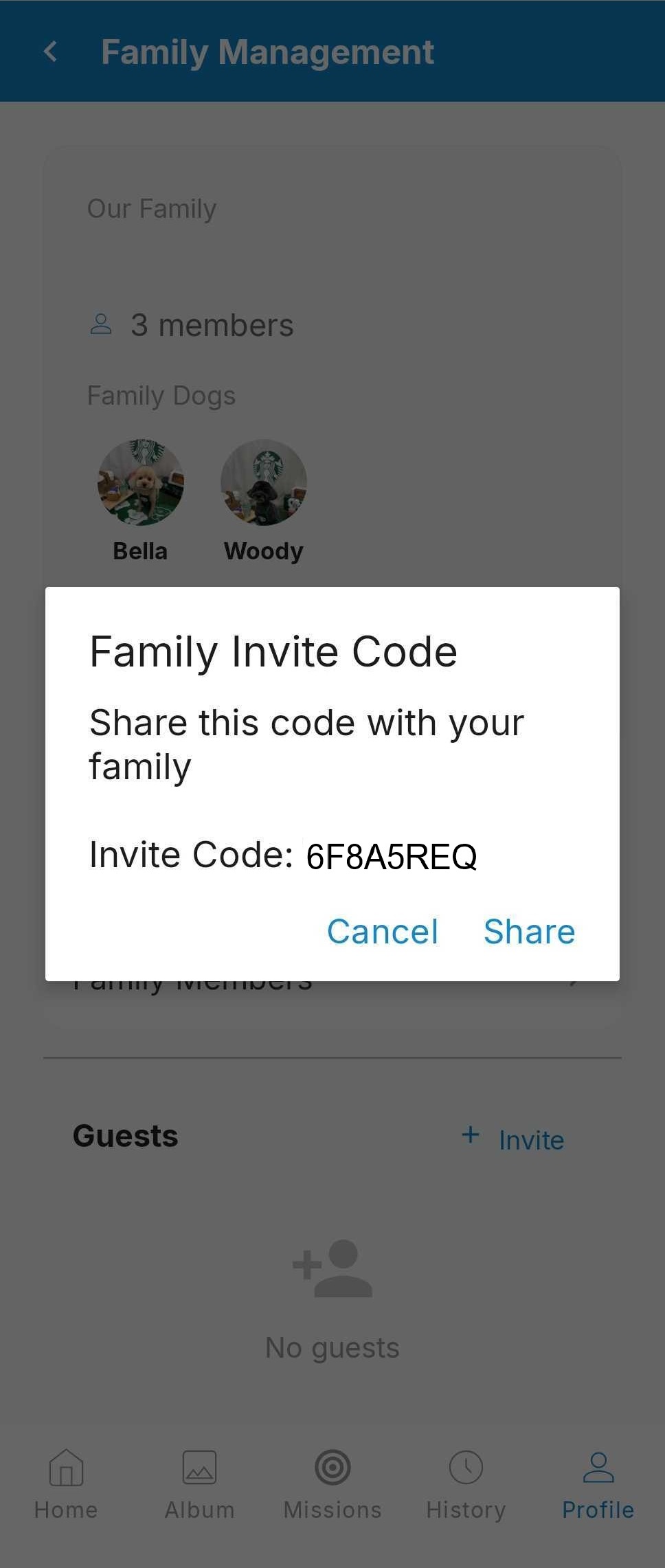
Task: Go back from Family Management
Action: pos(51,52)
